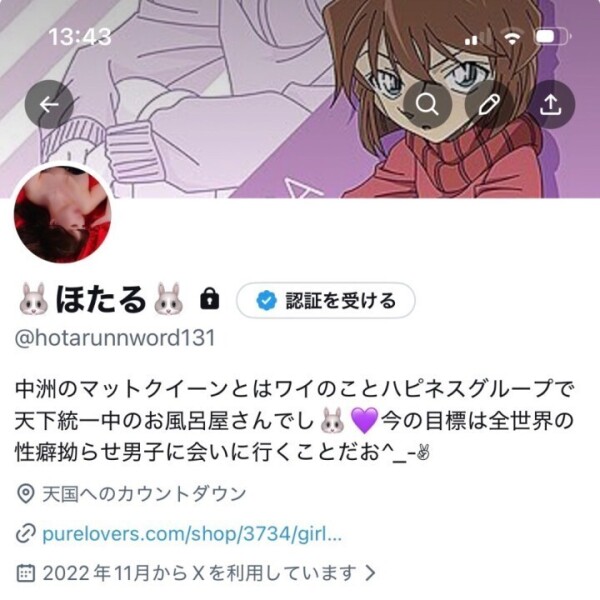Search this profile's posts

point(427,104)
